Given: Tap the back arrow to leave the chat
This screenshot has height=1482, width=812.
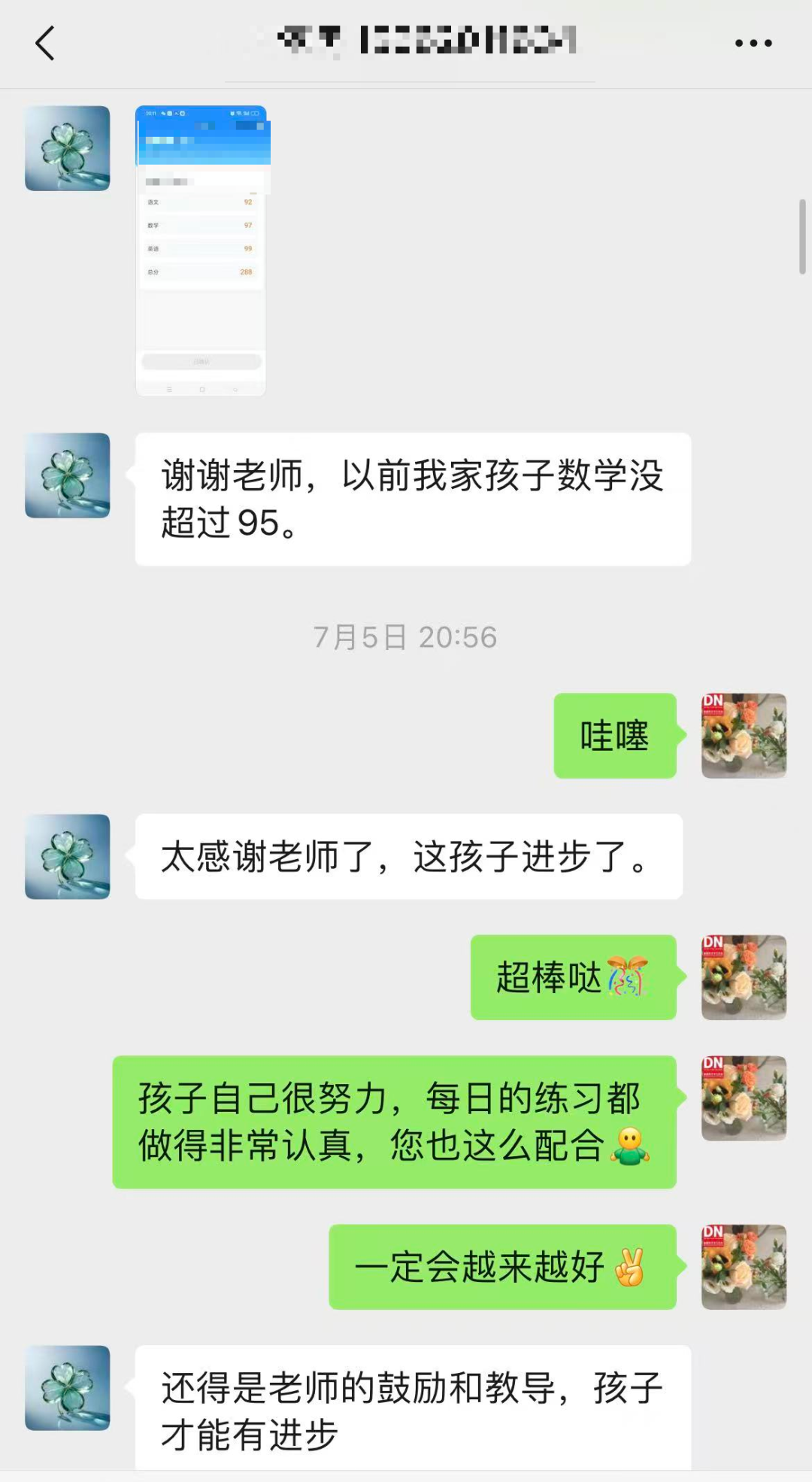Looking at the screenshot, I should pyautogui.click(x=45, y=43).
